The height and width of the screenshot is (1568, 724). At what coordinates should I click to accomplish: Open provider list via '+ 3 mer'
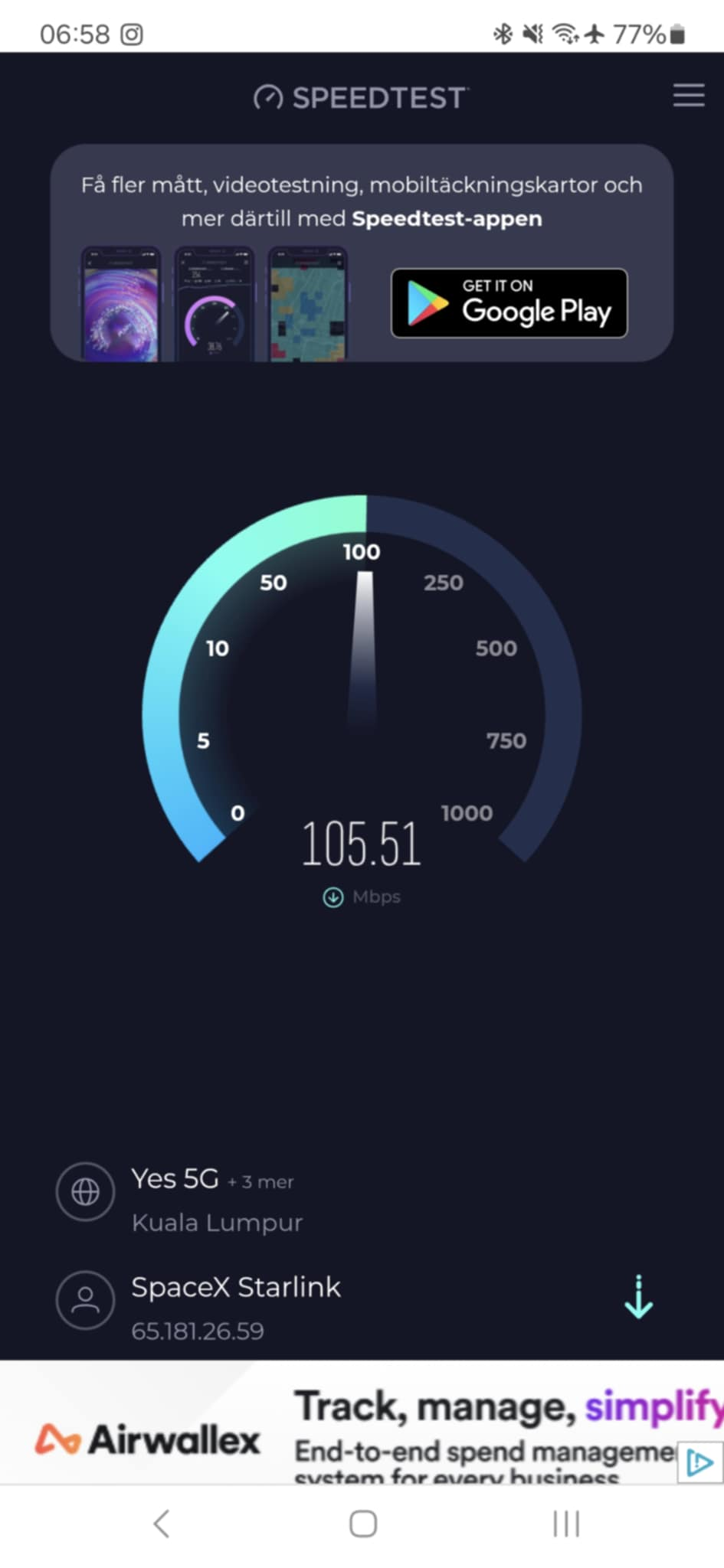click(x=260, y=1182)
